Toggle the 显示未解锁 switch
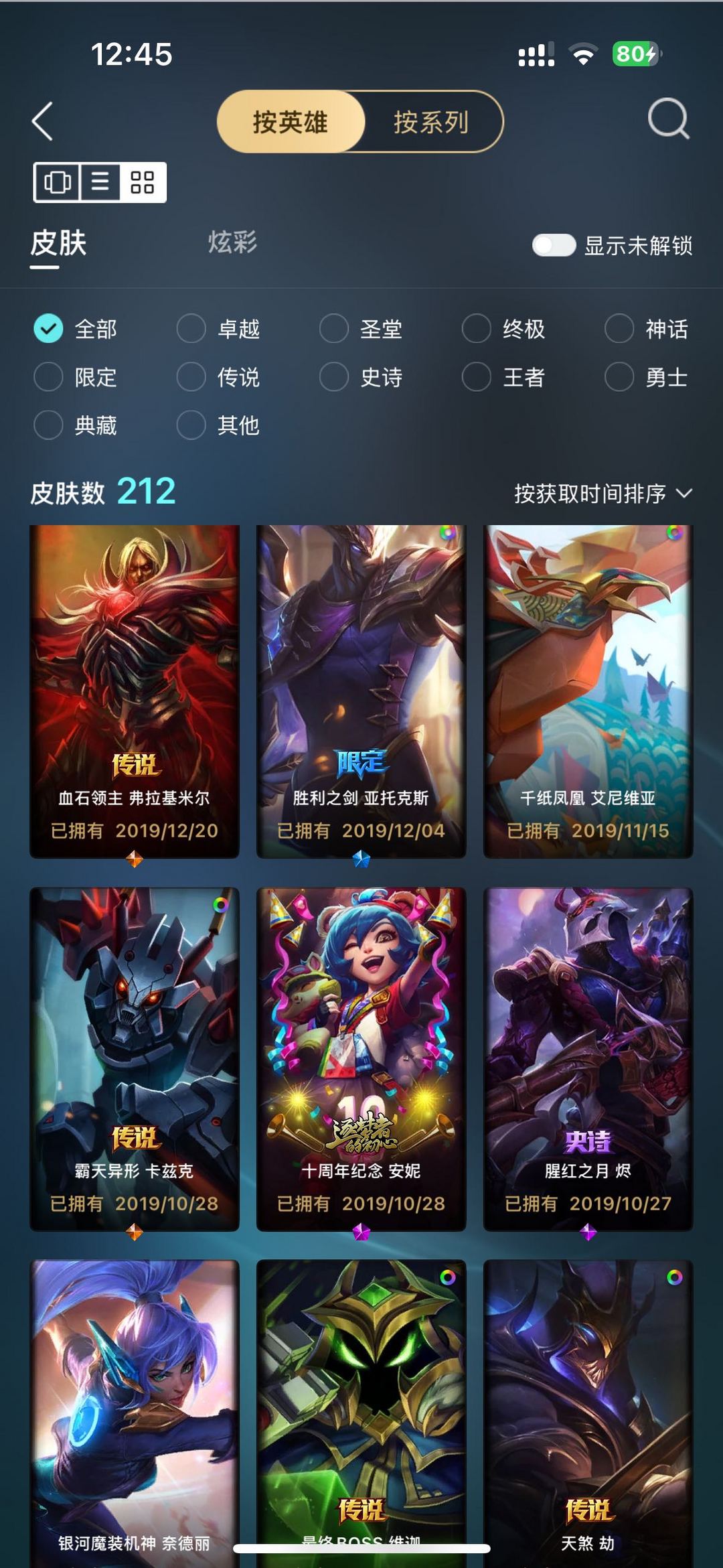 pos(554,245)
